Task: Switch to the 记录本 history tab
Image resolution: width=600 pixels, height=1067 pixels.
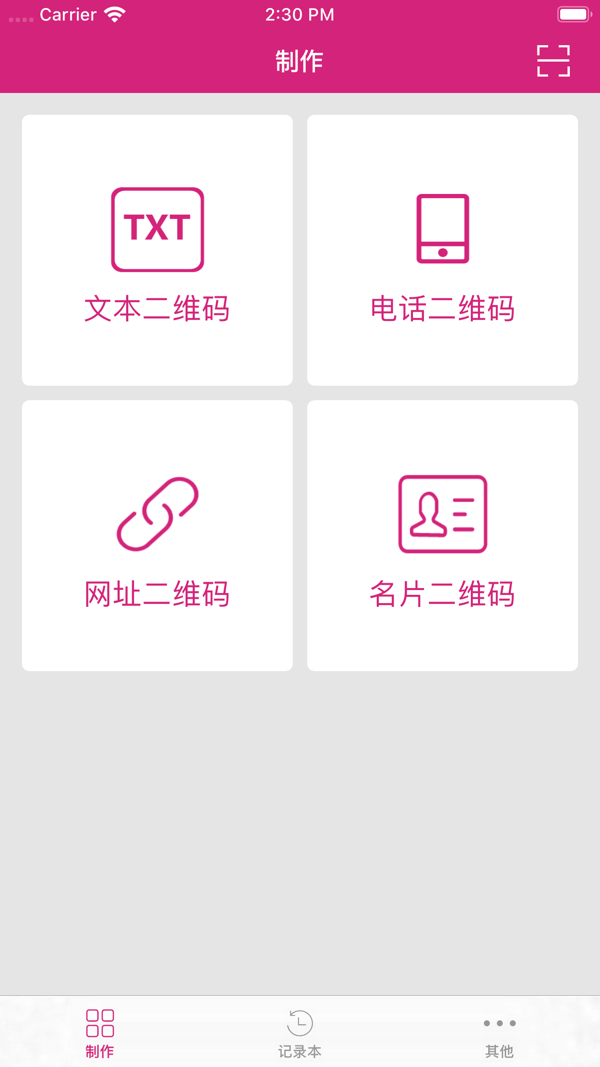Action: click(300, 1033)
